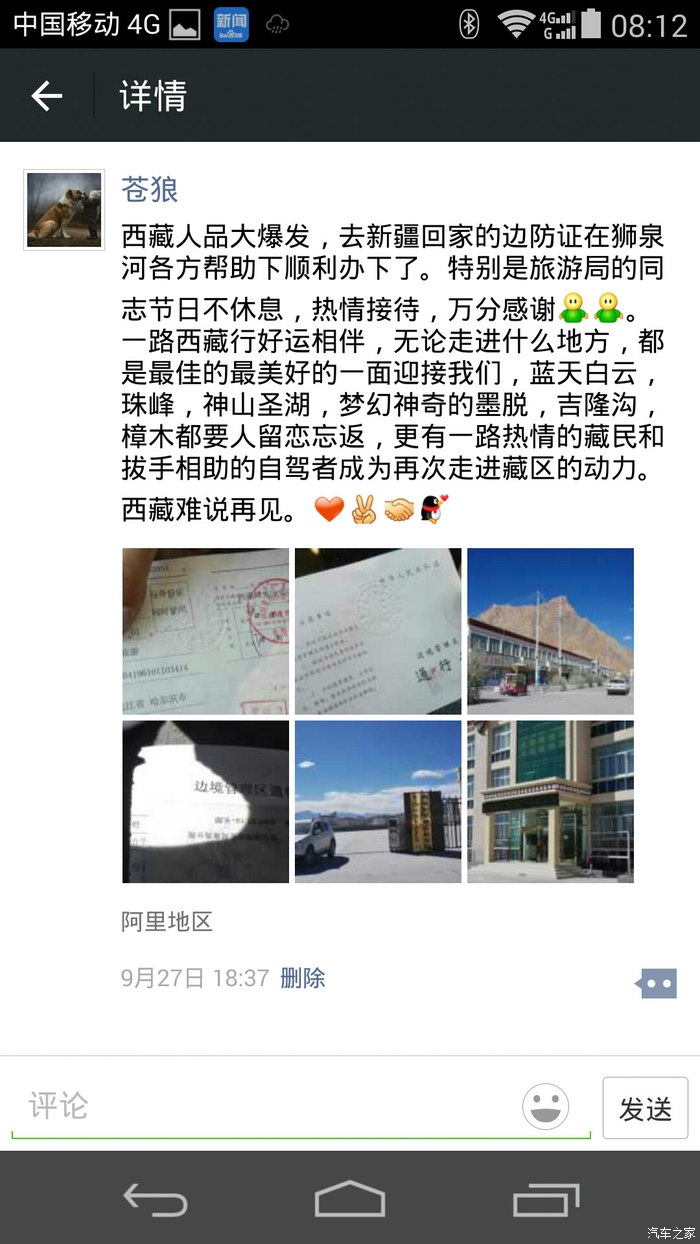View the photo of the white SUV
The width and height of the screenshot is (700, 1244).
(x=378, y=802)
